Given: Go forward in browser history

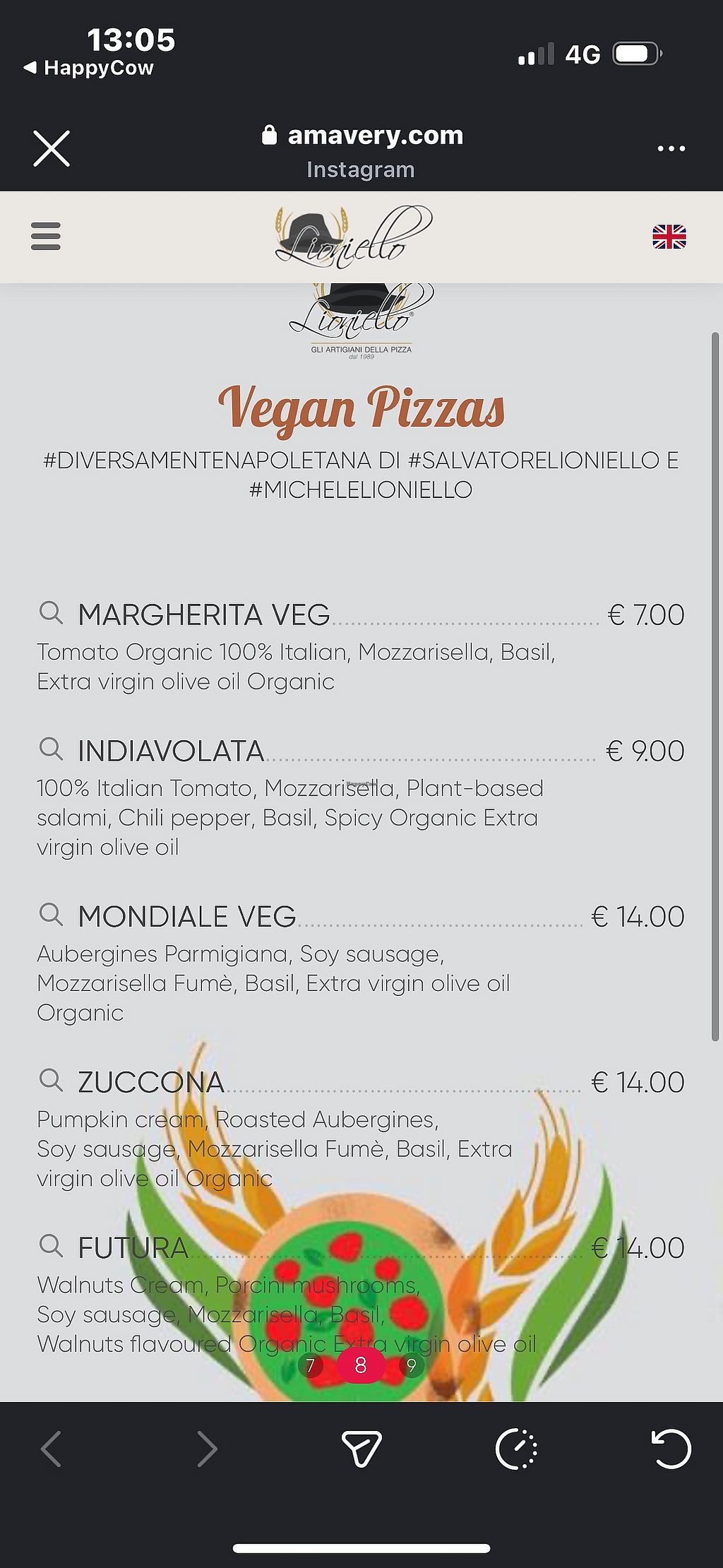Looking at the screenshot, I should (207, 1449).
